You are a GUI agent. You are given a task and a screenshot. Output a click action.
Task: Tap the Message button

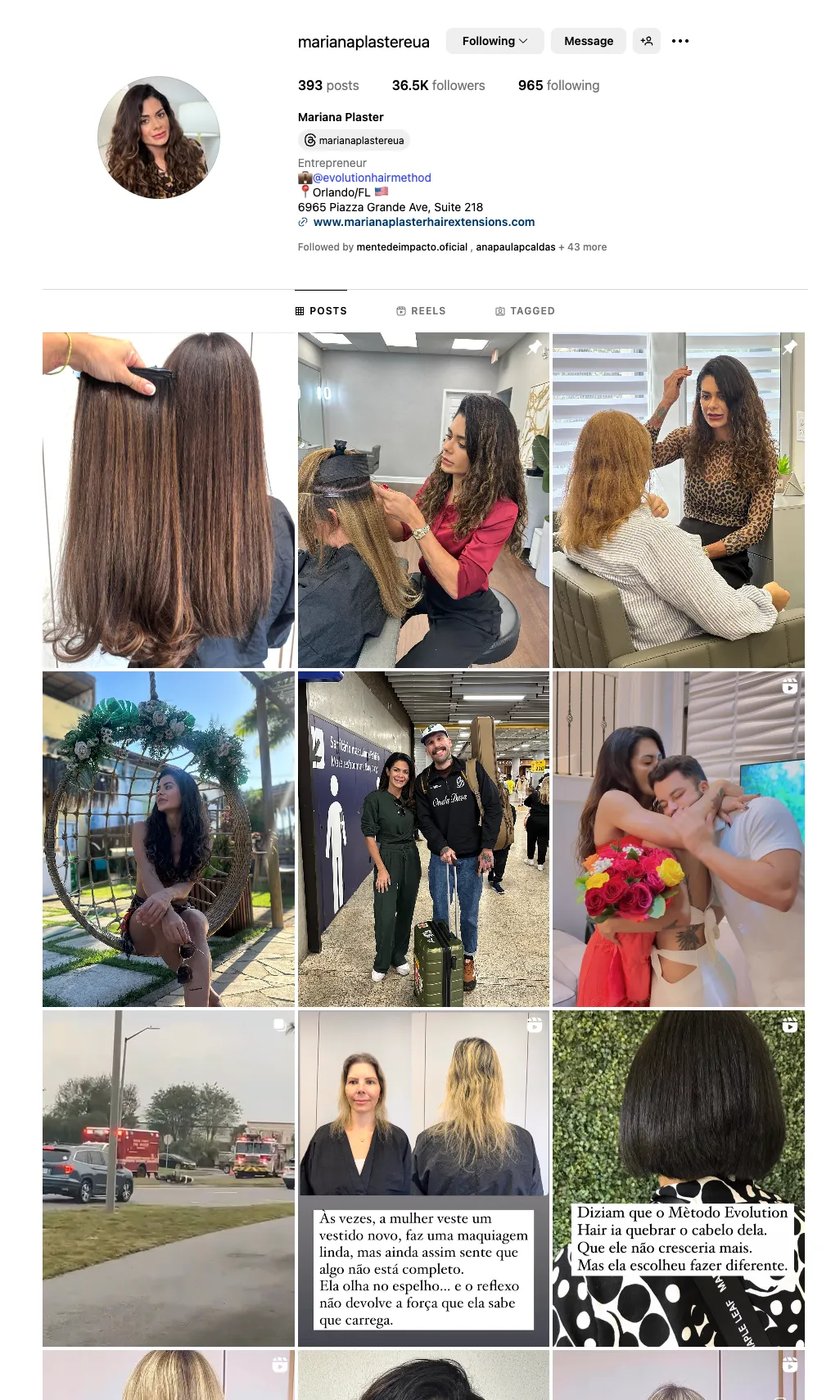tap(588, 41)
